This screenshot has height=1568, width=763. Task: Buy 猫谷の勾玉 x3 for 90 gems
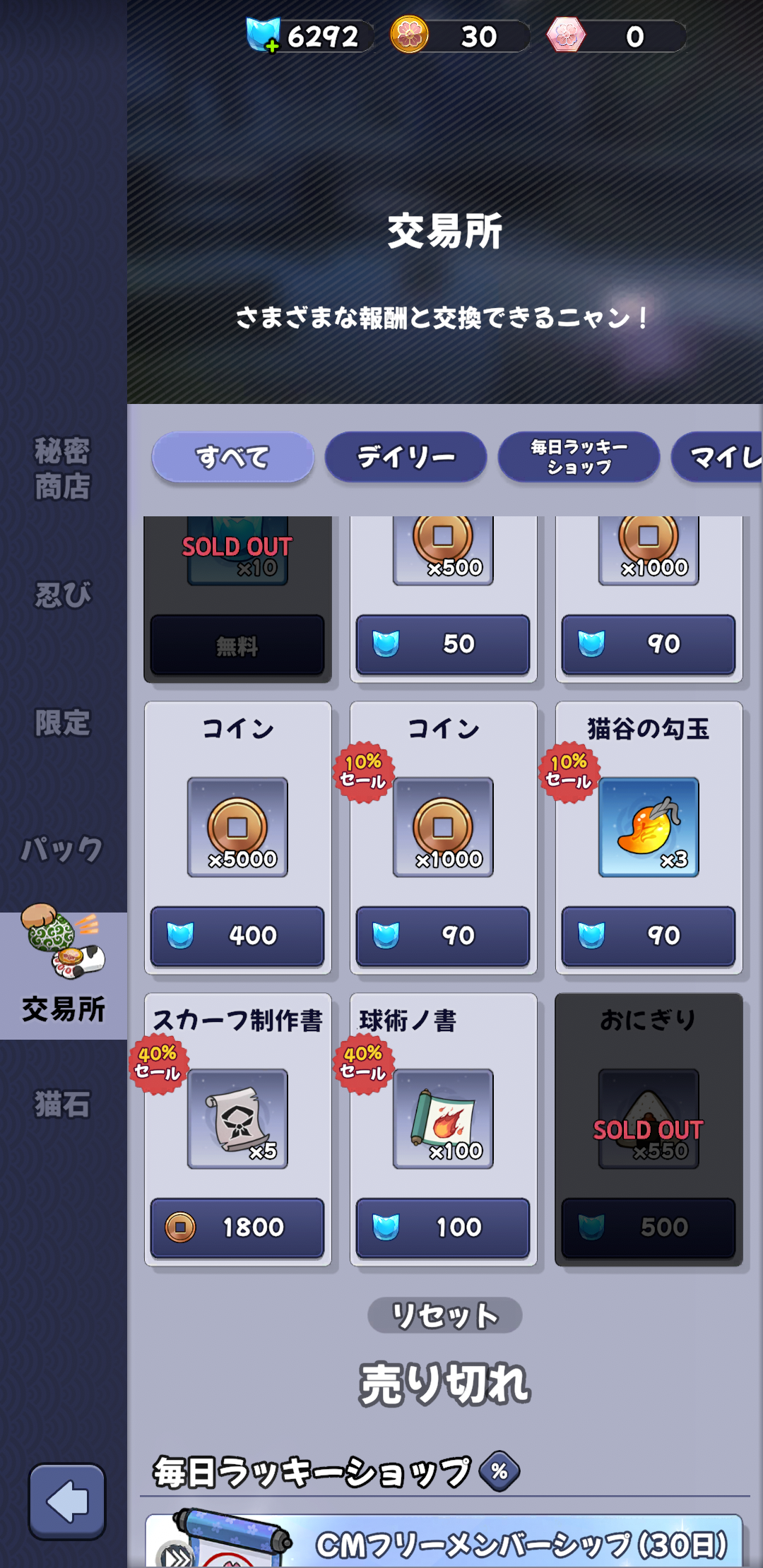click(649, 936)
